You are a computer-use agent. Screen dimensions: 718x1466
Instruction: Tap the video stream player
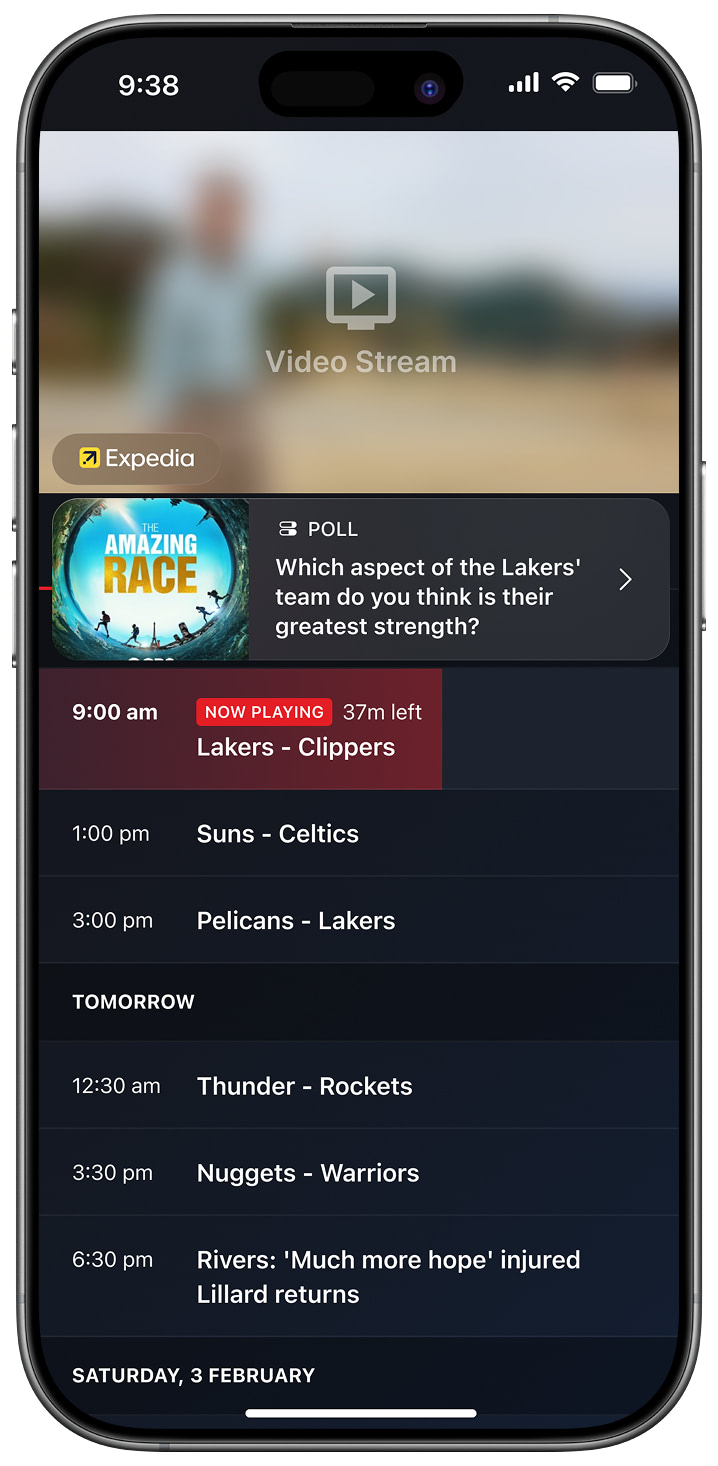point(360,310)
